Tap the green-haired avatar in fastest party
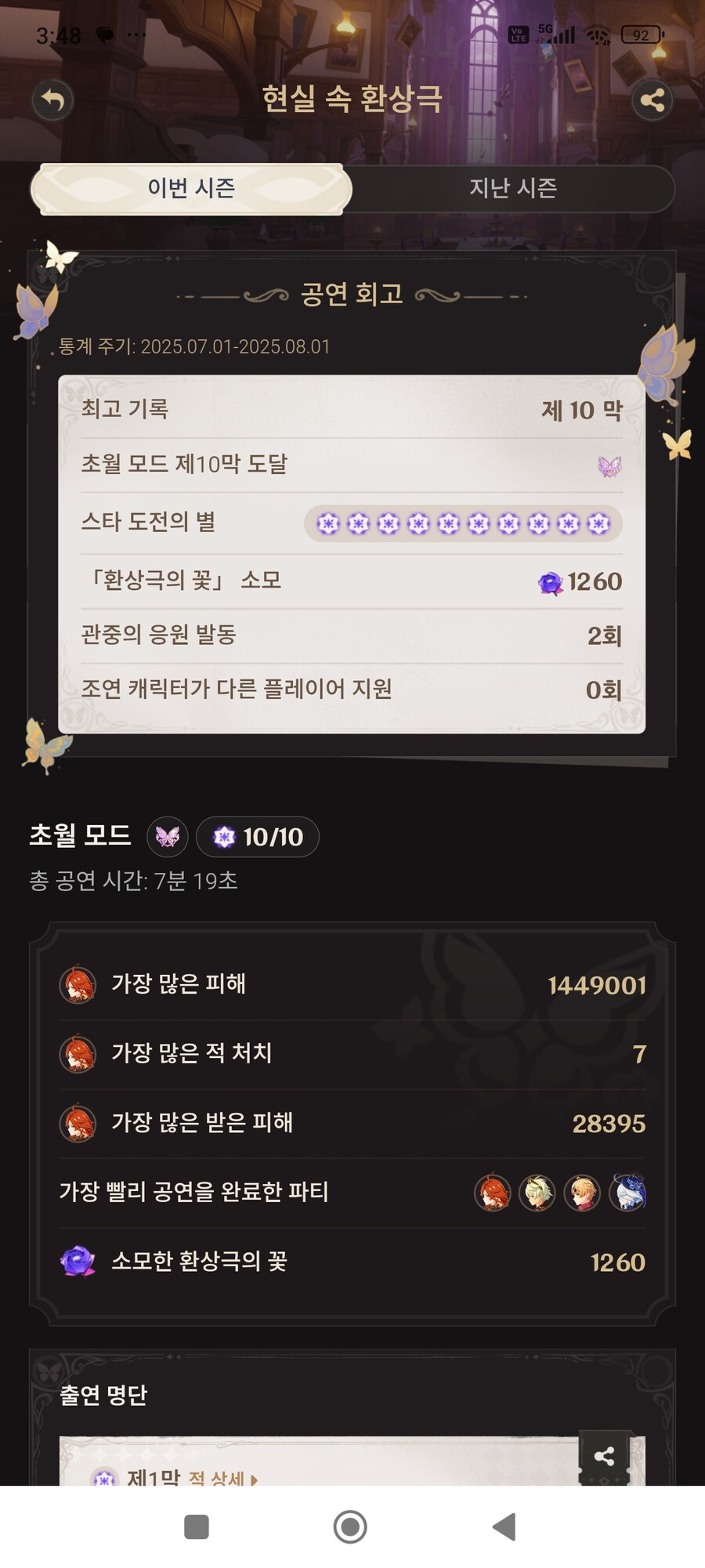This screenshot has height=1568, width=705. (539, 1193)
